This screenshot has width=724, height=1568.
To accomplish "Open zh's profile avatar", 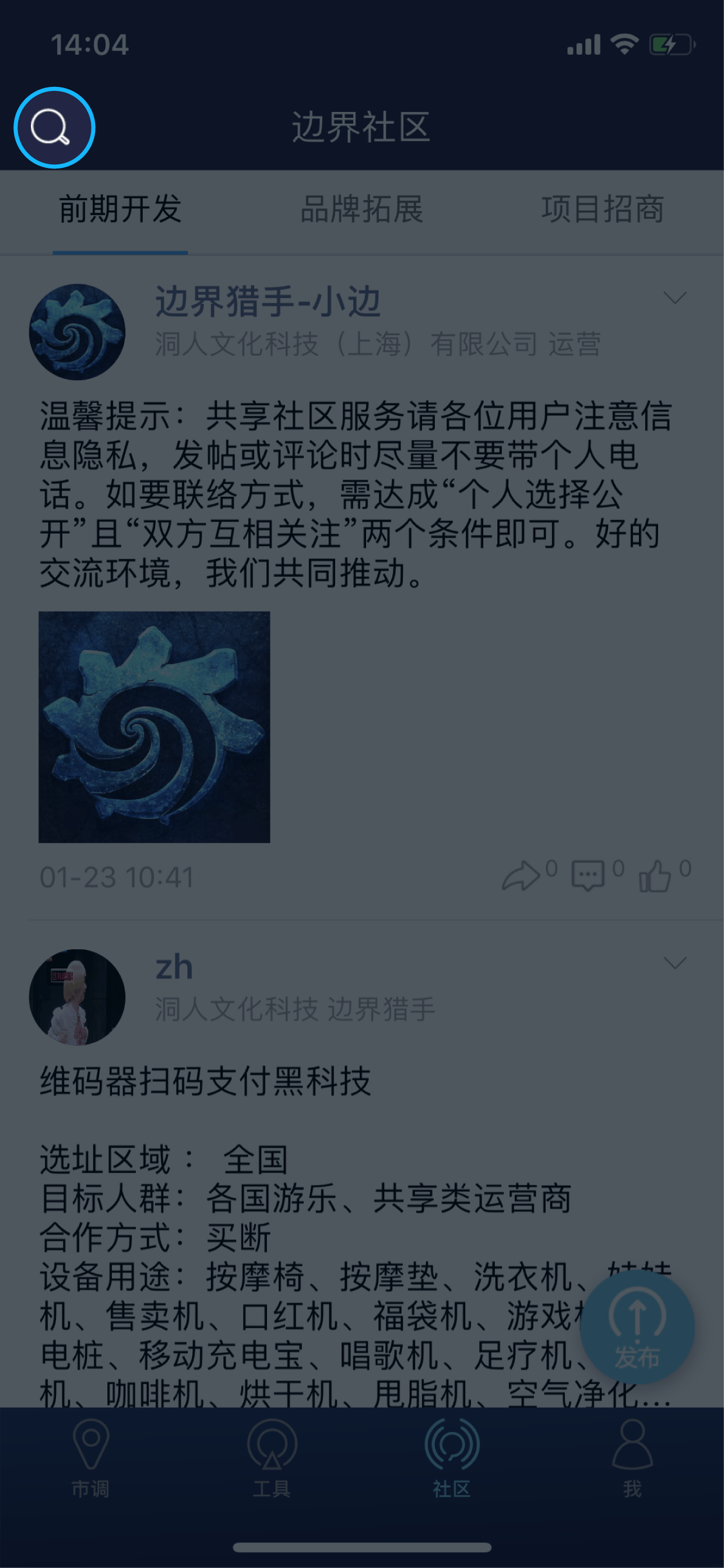I will (x=78, y=997).
